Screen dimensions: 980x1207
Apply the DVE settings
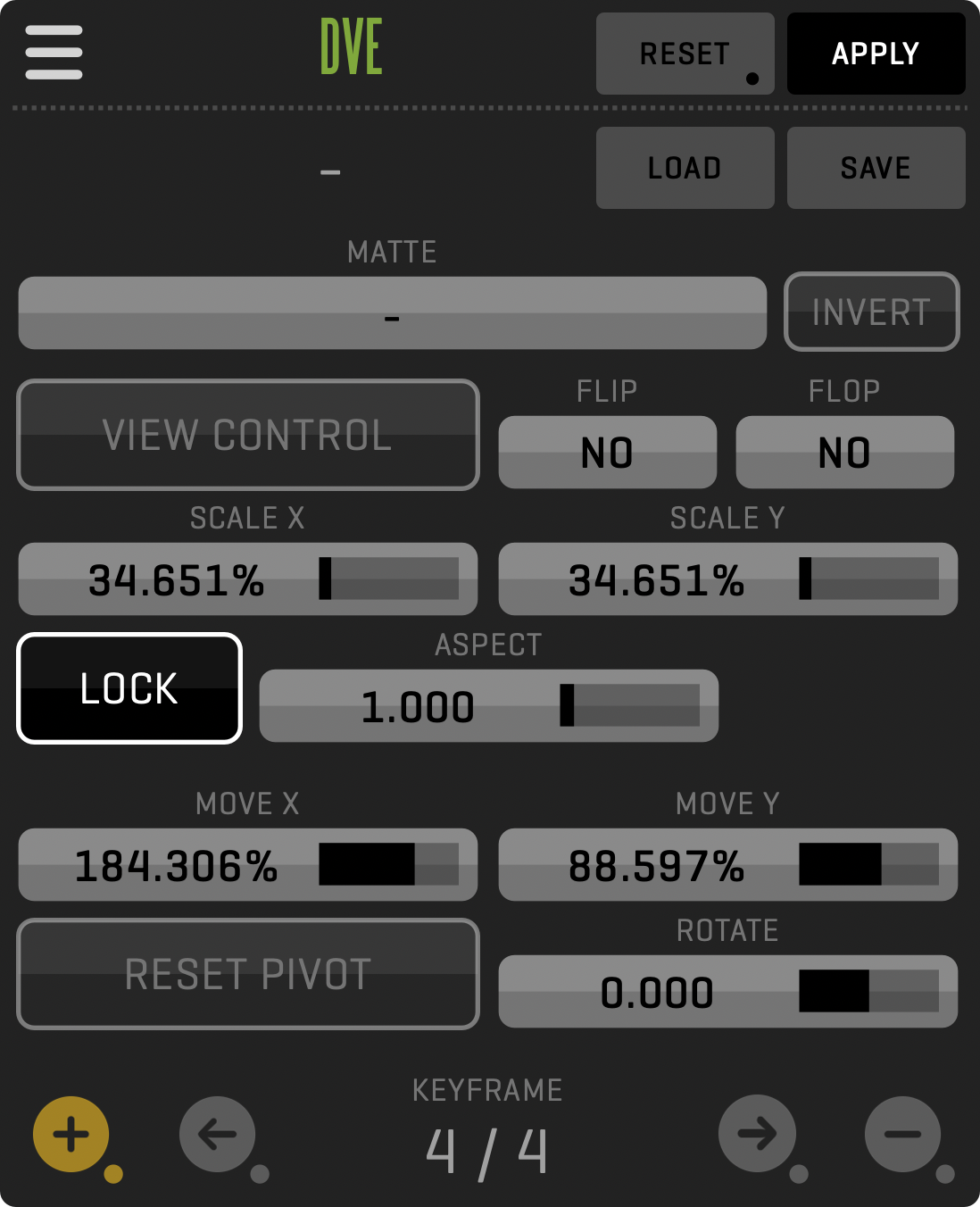tap(876, 54)
